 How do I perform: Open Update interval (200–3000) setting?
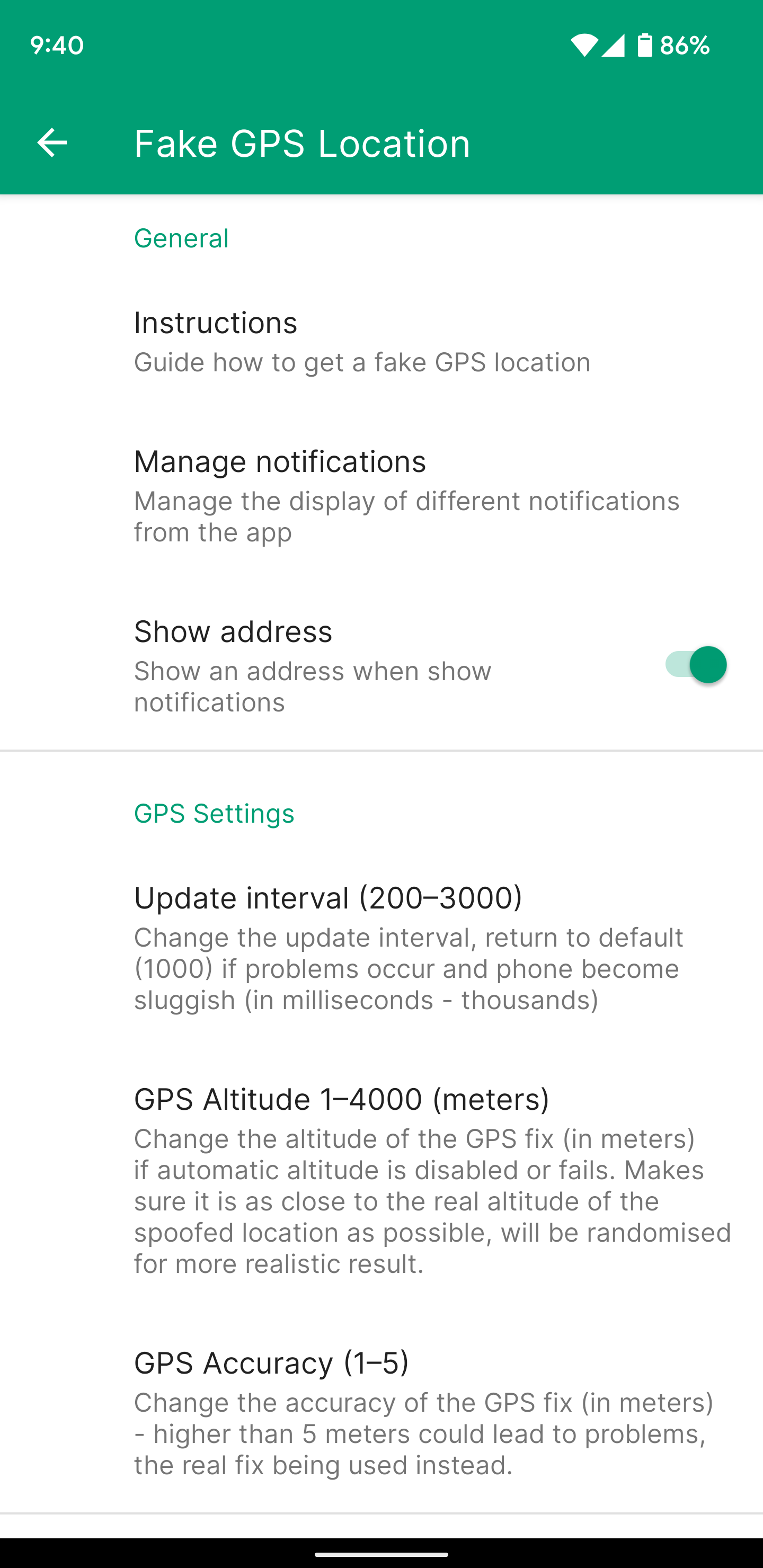click(x=381, y=948)
